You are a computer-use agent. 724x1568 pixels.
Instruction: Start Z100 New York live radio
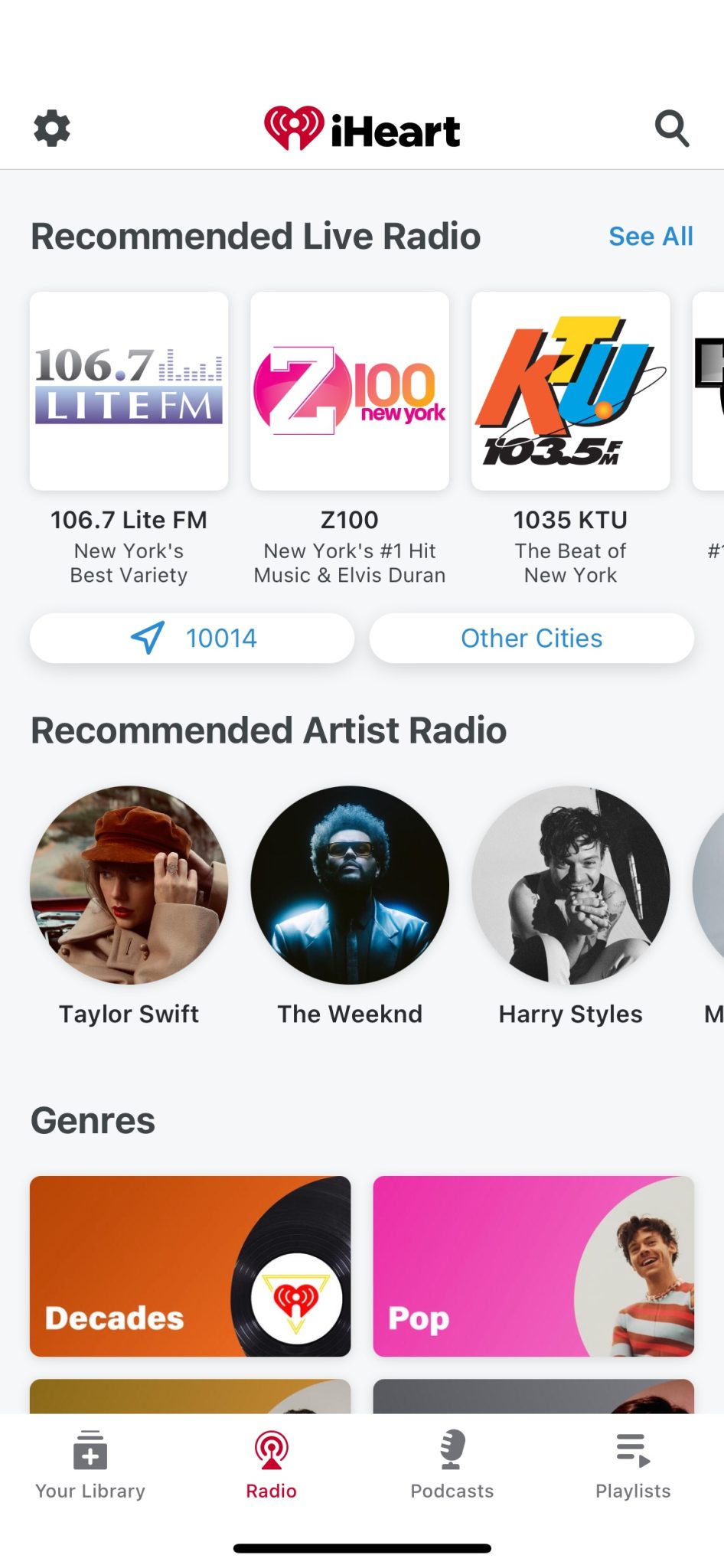(349, 390)
